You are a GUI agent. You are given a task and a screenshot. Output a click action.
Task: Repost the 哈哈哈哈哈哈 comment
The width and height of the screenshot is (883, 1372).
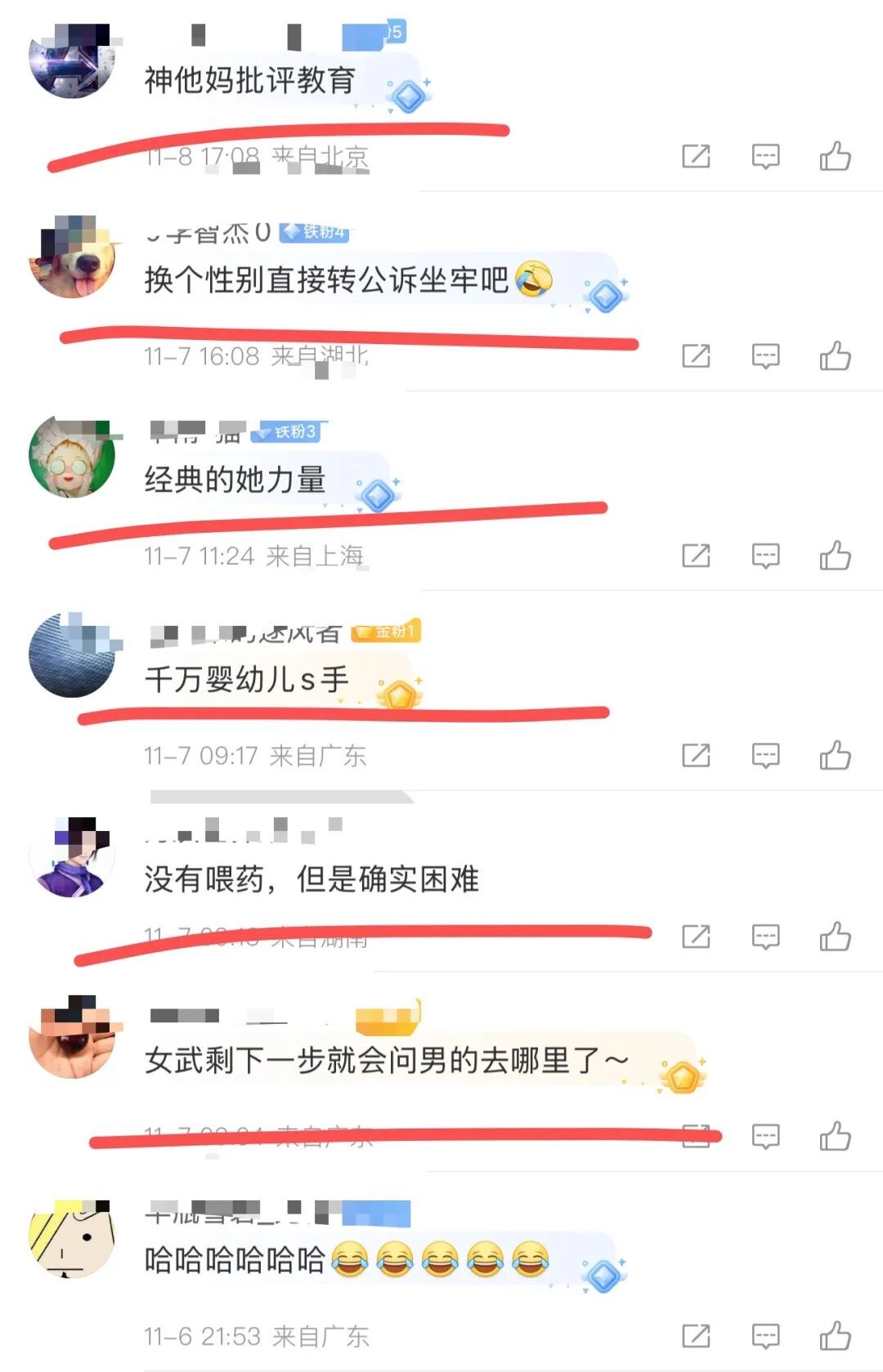[x=696, y=1336]
